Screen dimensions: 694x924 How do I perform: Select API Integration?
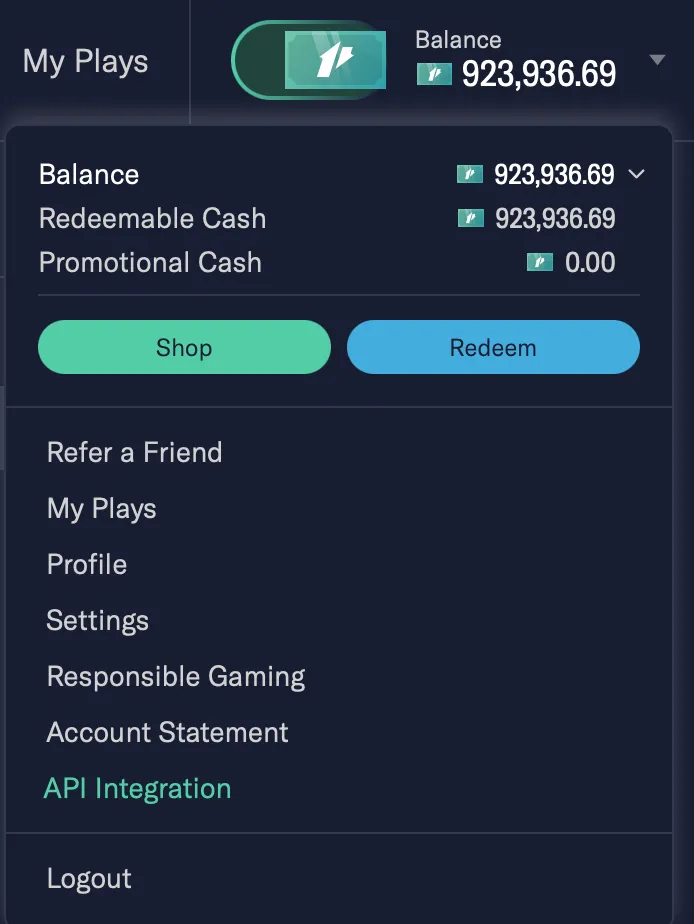coord(138,788)
